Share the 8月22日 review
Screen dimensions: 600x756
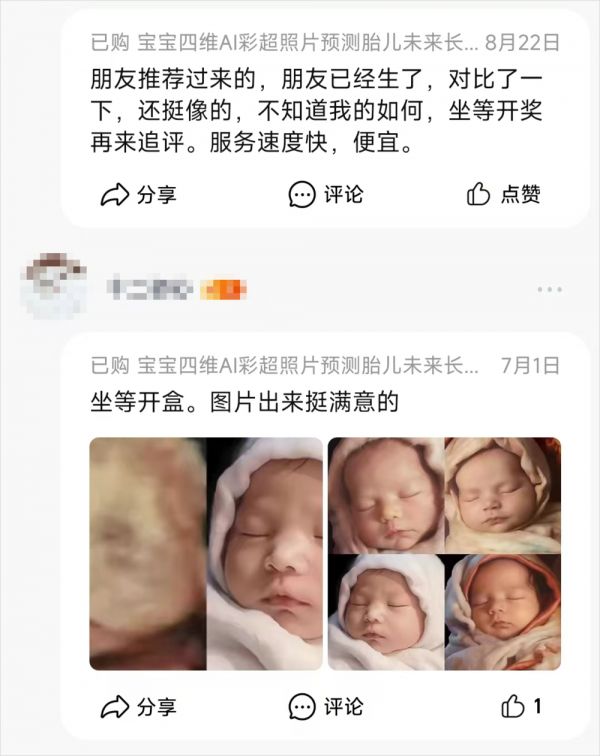coord(139,195)
